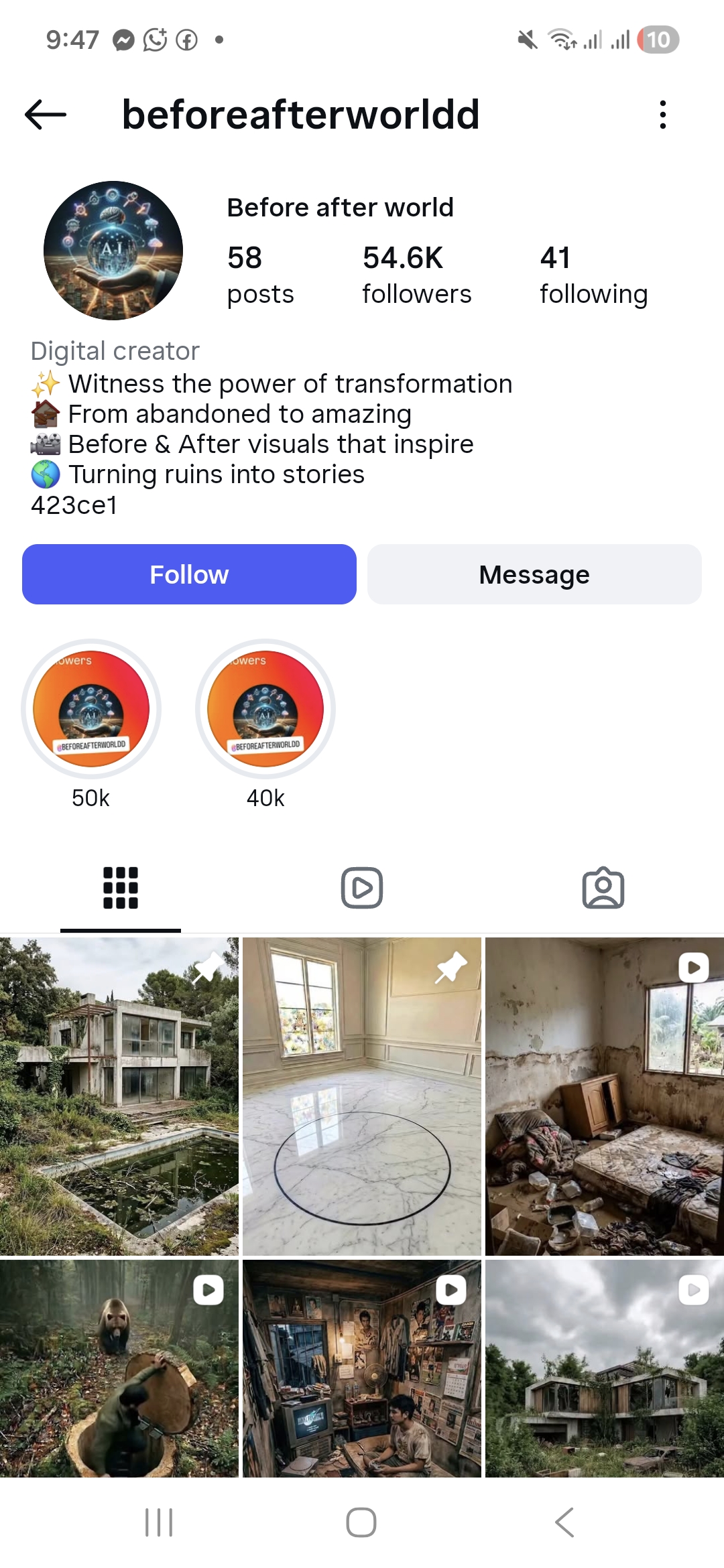Message the Before after world creator
Viewport: 724px width, 1568px height.
(x=534, y=574)
